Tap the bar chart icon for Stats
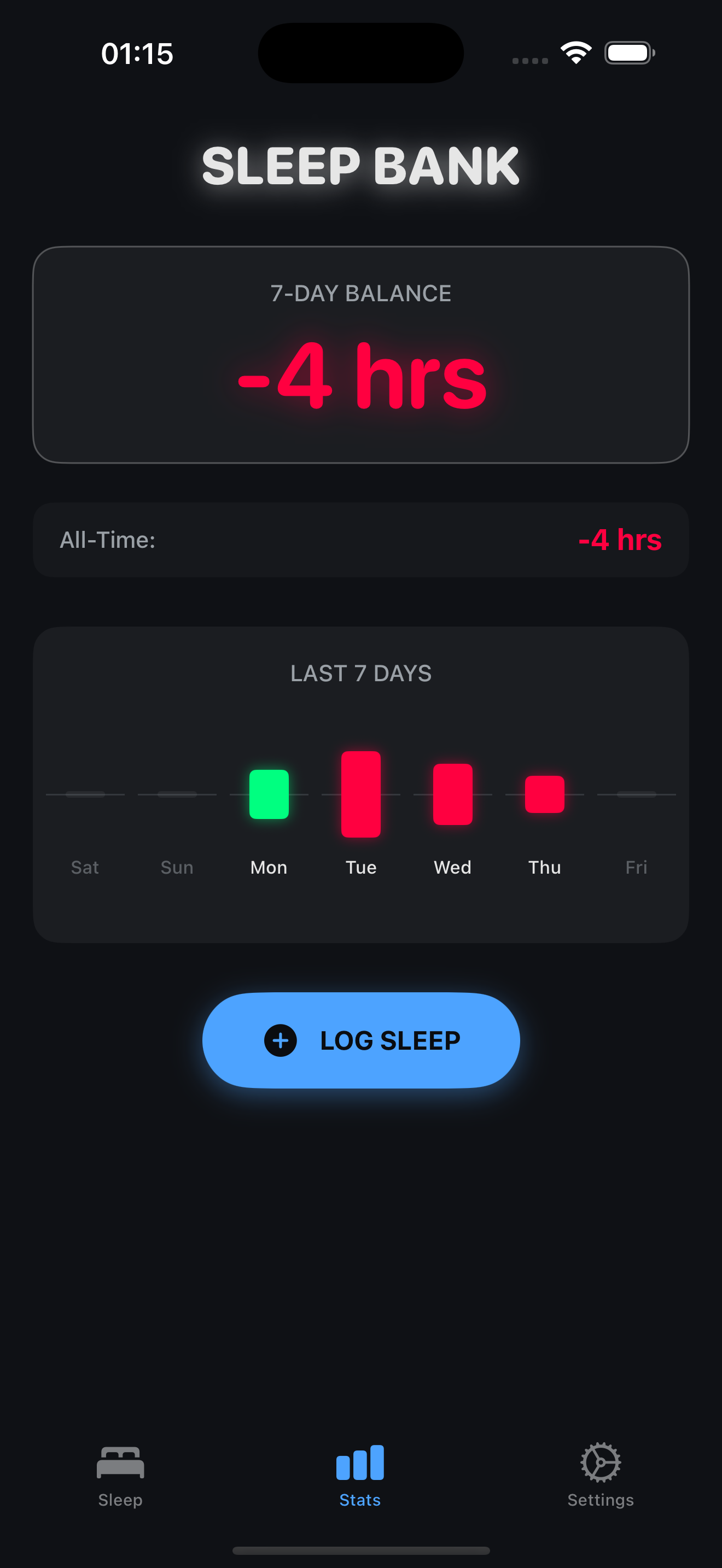722x1568 pixels. click(x=360, y=1461)
